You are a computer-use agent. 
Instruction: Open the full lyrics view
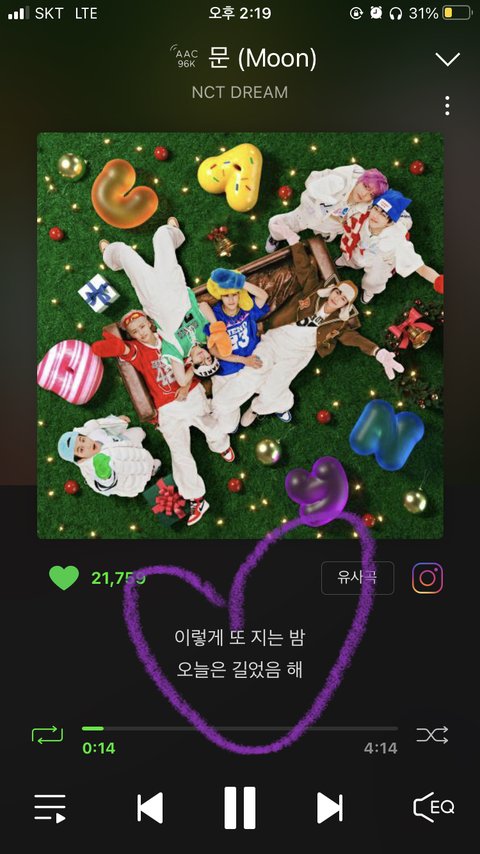[x=240, y=654]
